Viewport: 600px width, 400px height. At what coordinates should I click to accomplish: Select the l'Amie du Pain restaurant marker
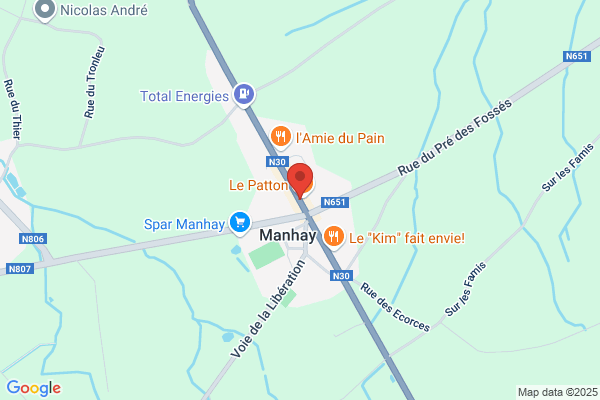click(280, 137)
